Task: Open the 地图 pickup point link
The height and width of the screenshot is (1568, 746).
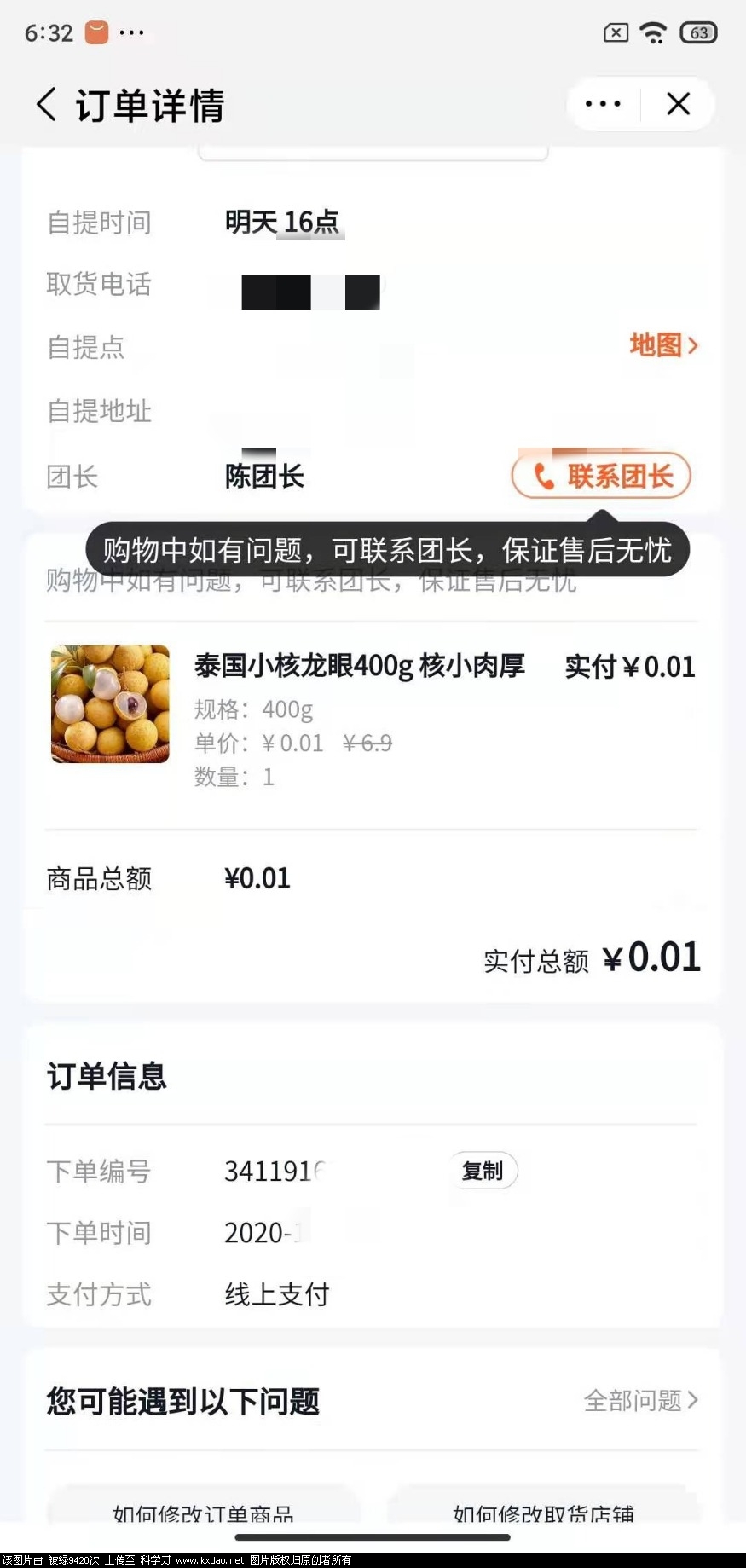Action: tap(663, 345)
